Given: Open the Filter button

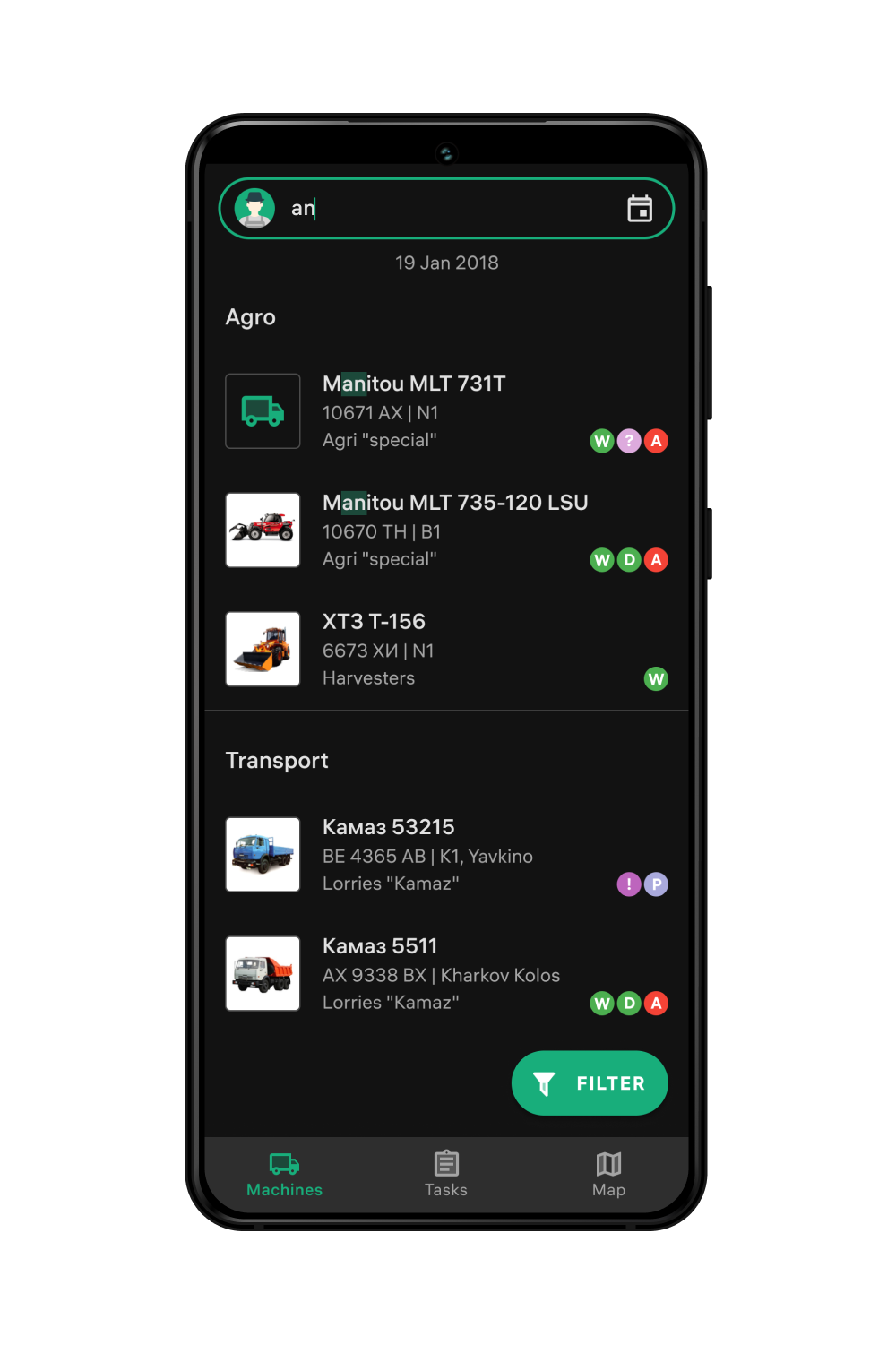Looking at the screenshot, I should point(590,1083).
